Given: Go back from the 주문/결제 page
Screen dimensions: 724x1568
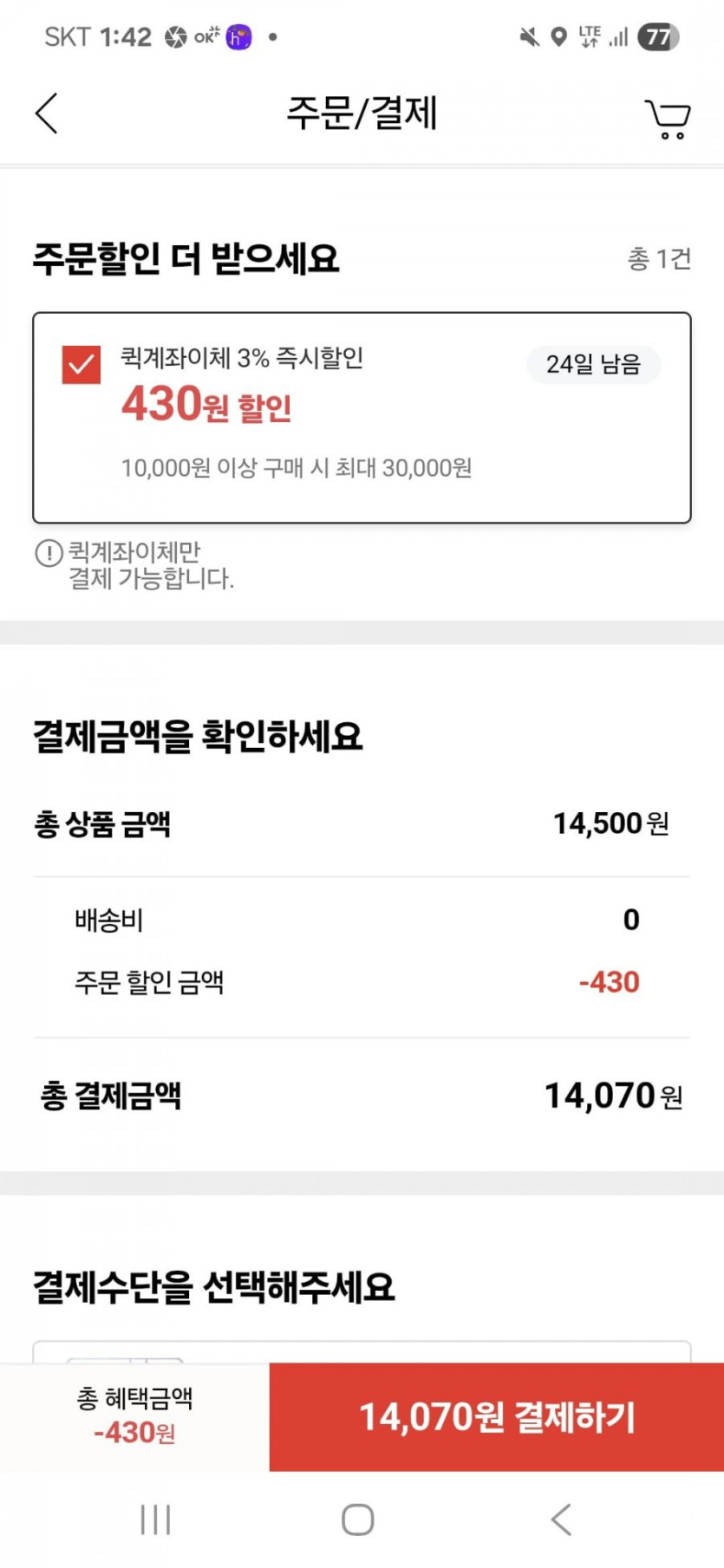Looking at the screenshot, I should click(x=47, y=114).
